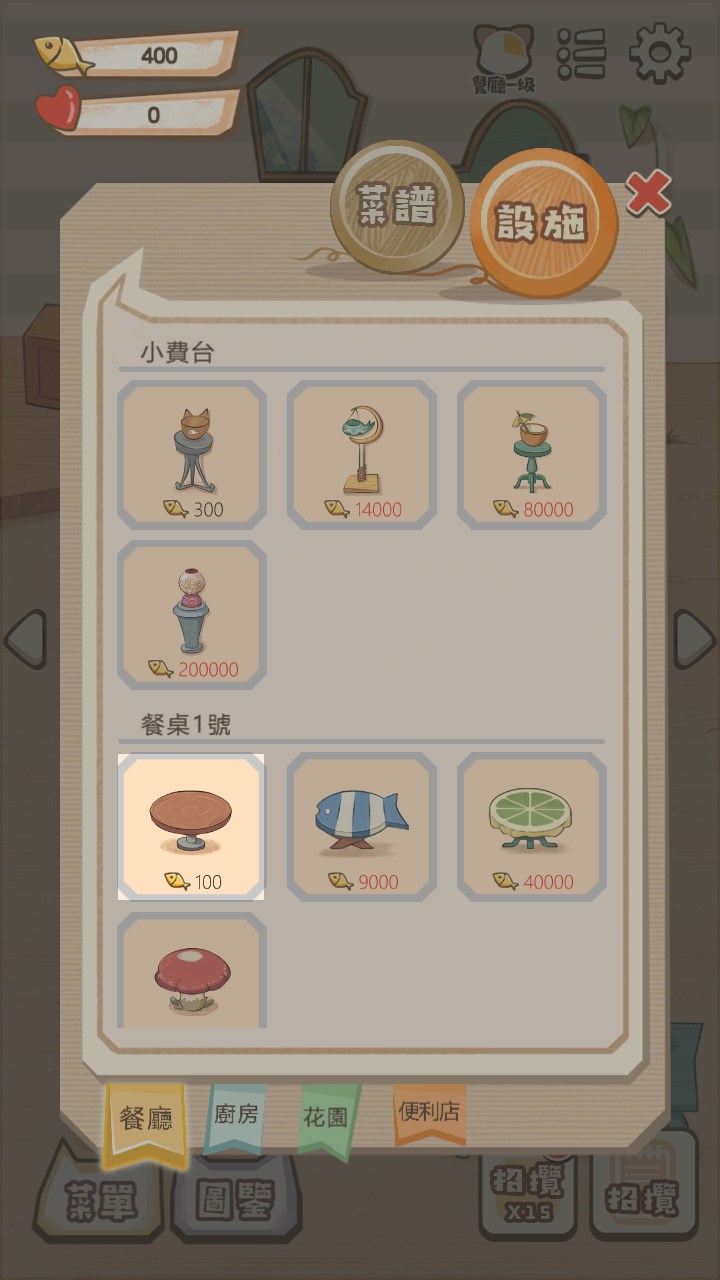Close the facilities shop panel
720x1280 pixels.
coord(648,193)
